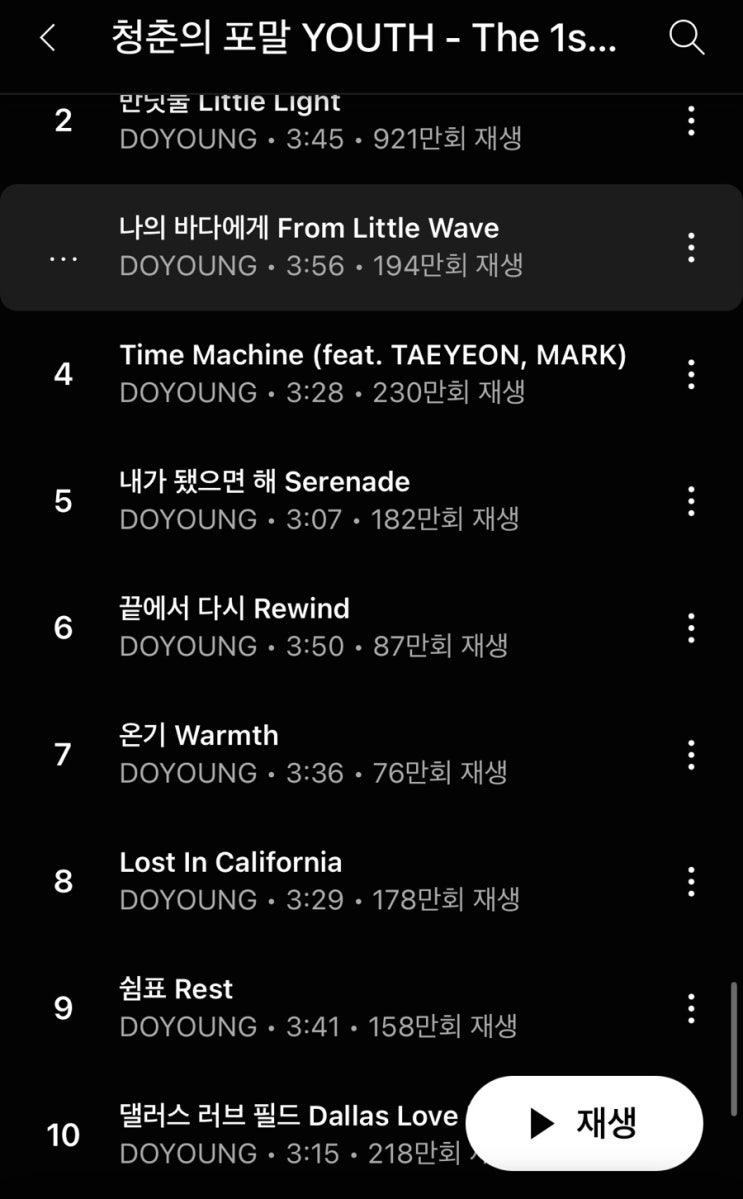Play Time Machine feat. TAEYEON, MARK
Screen dimensions: 743x1199
coord(372,374)
